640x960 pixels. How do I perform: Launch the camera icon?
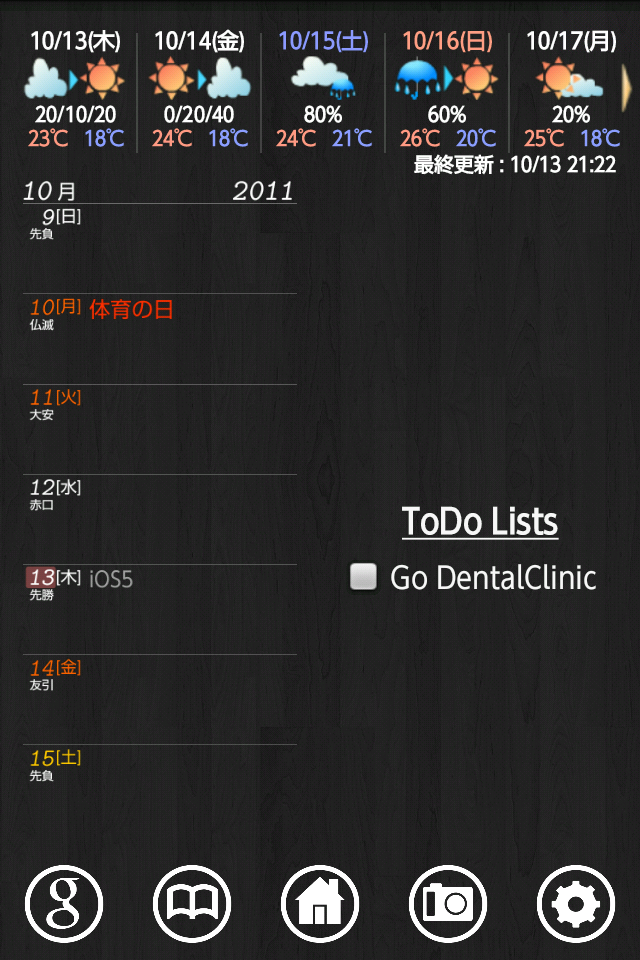(x=448, y=904)
